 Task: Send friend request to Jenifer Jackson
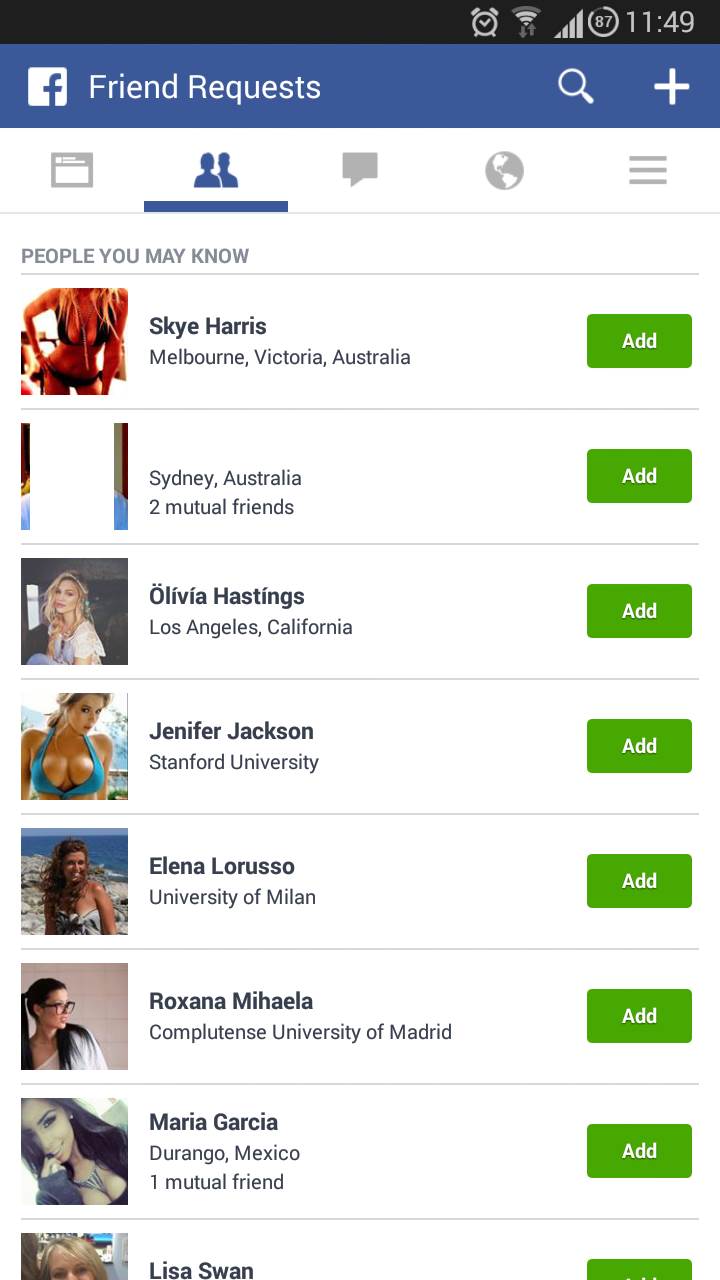click(639, 746)
